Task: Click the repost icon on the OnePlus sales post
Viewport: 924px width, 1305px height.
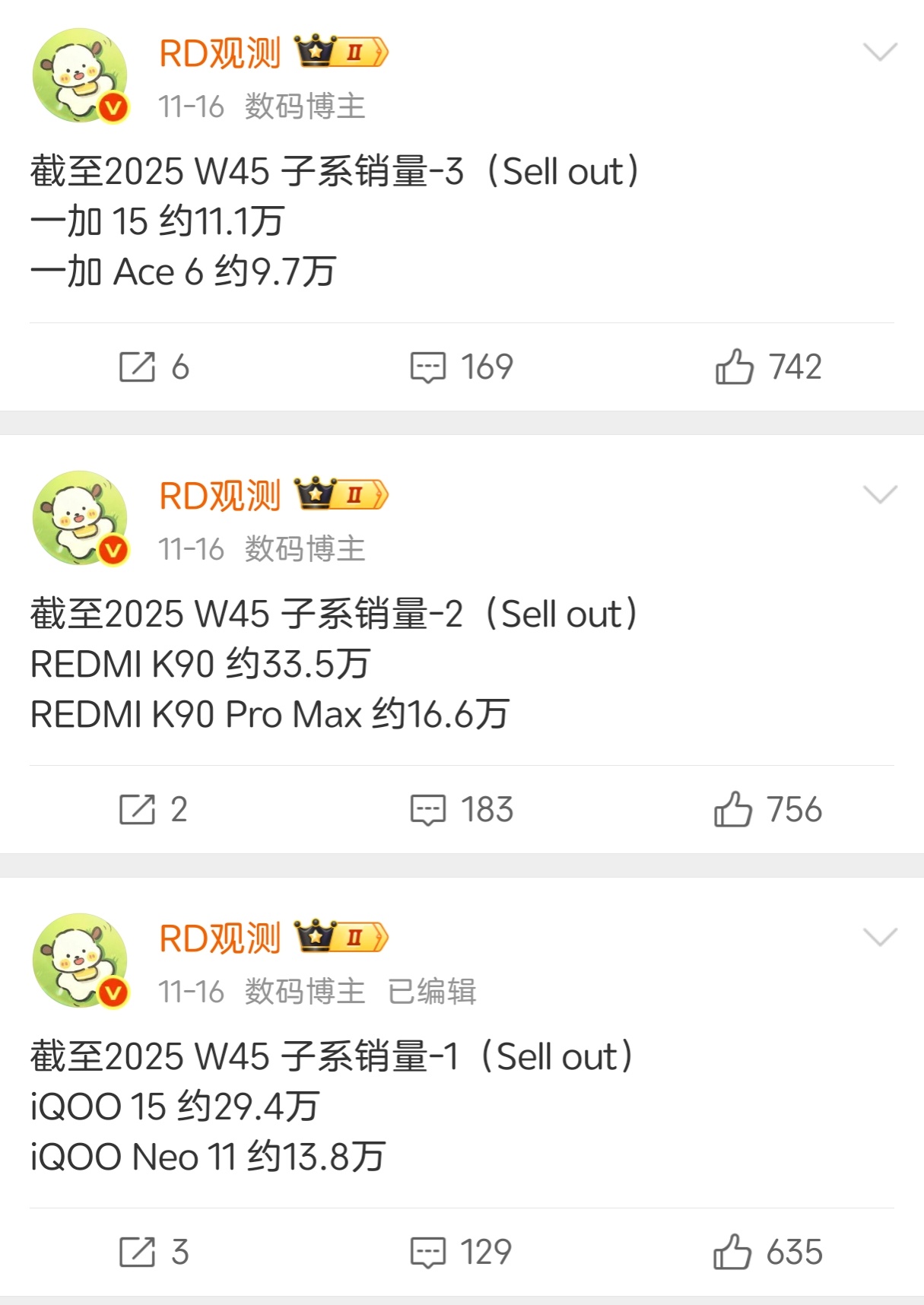Action: 141,367
